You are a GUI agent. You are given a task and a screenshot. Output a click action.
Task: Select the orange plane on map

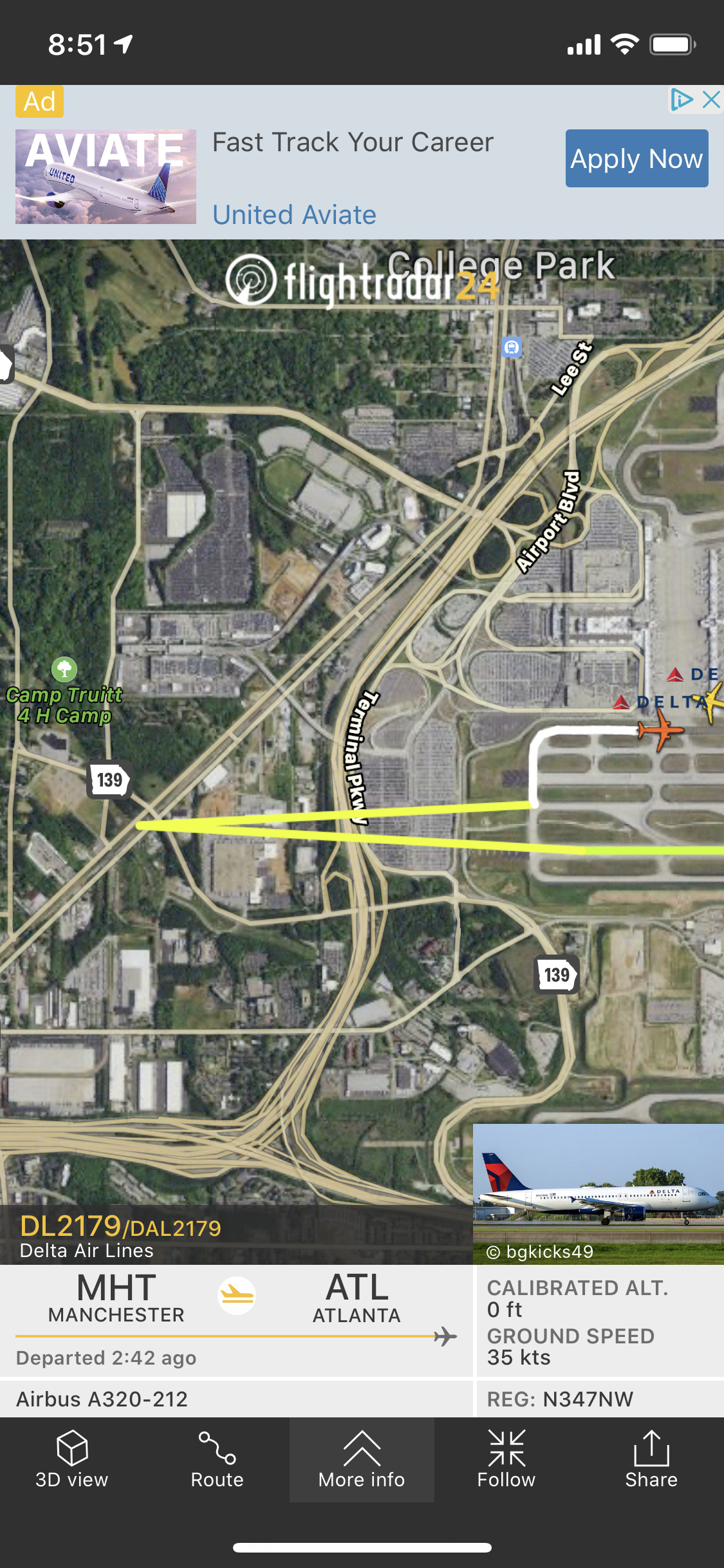tap(659, 730)
